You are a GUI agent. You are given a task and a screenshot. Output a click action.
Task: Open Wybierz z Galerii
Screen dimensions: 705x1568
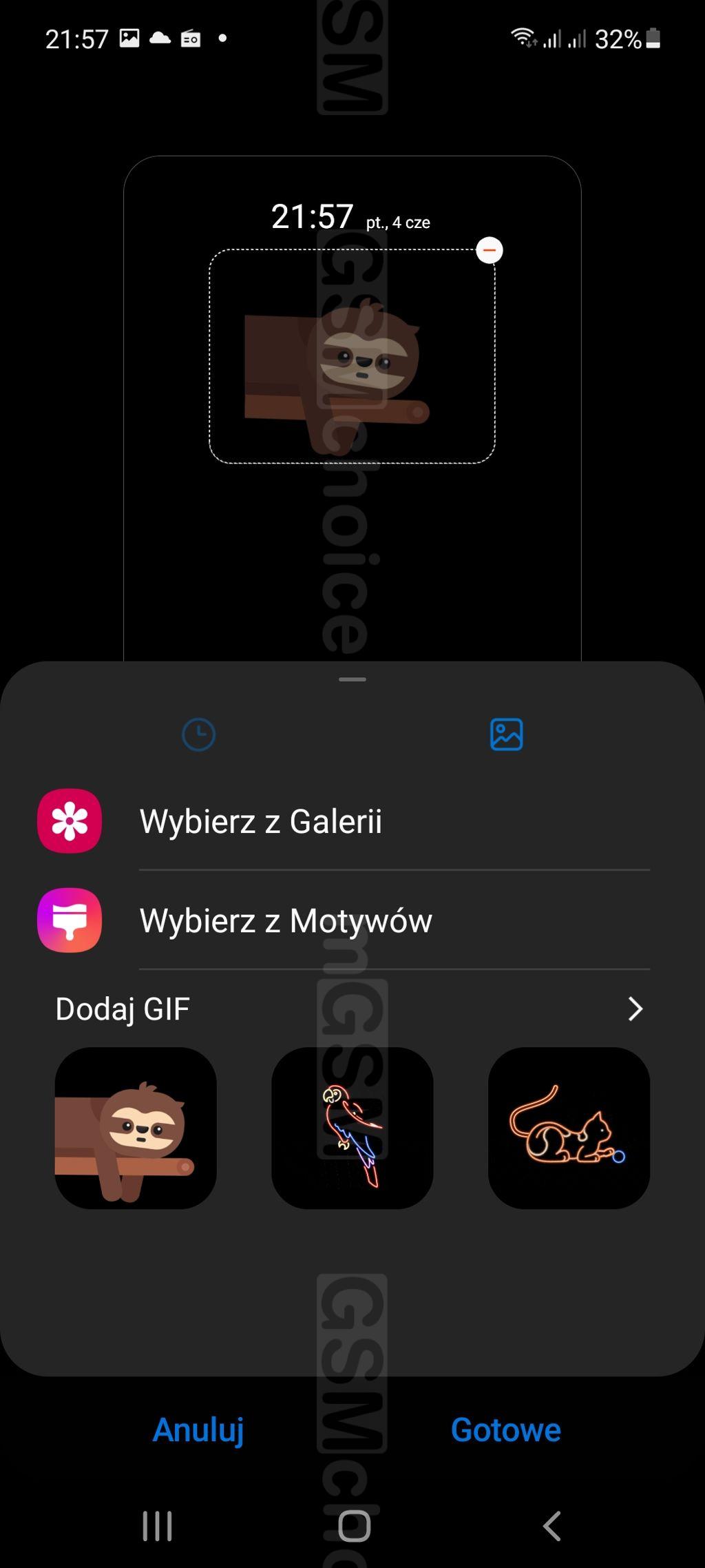coord(344,821)
